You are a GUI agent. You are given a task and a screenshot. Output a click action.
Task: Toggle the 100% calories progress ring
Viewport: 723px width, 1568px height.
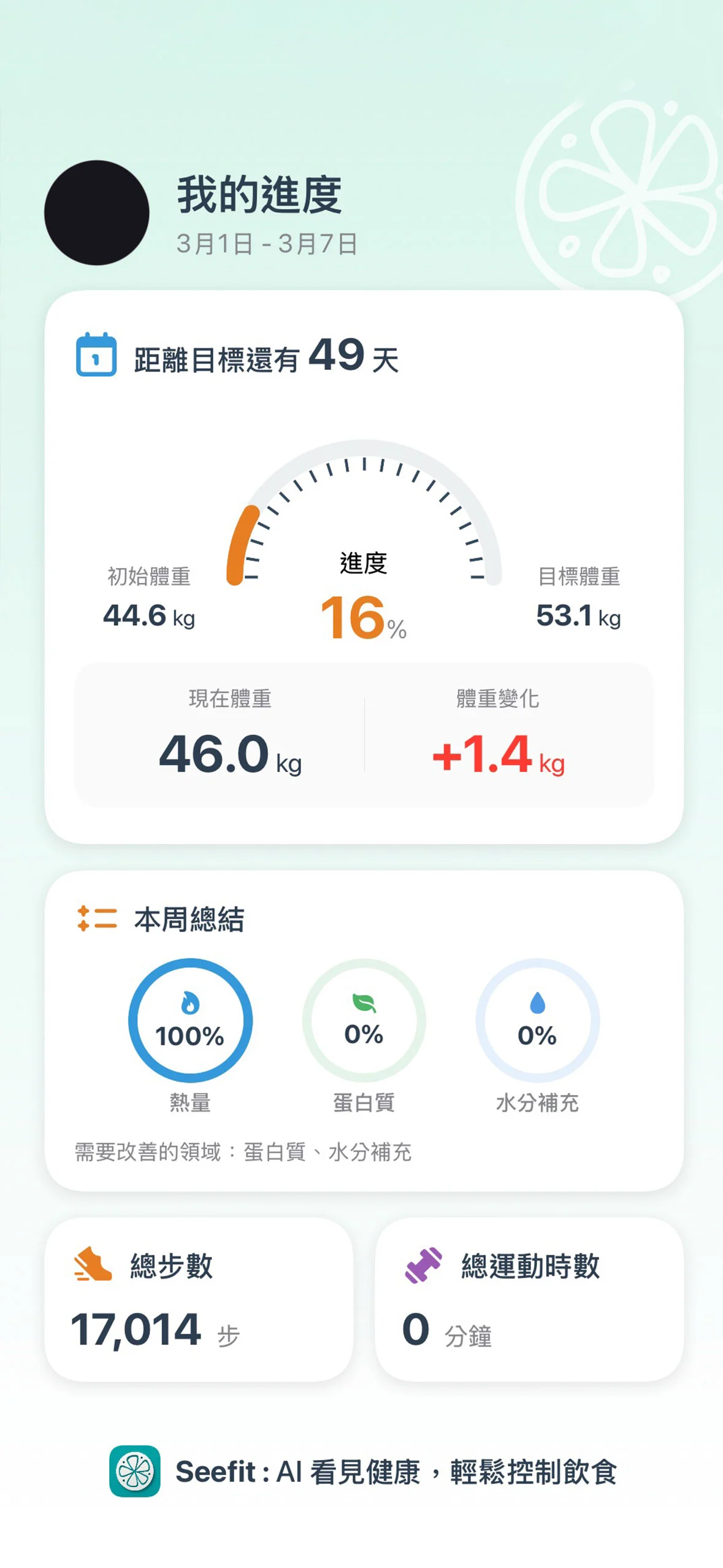(x=191, y=1021)
